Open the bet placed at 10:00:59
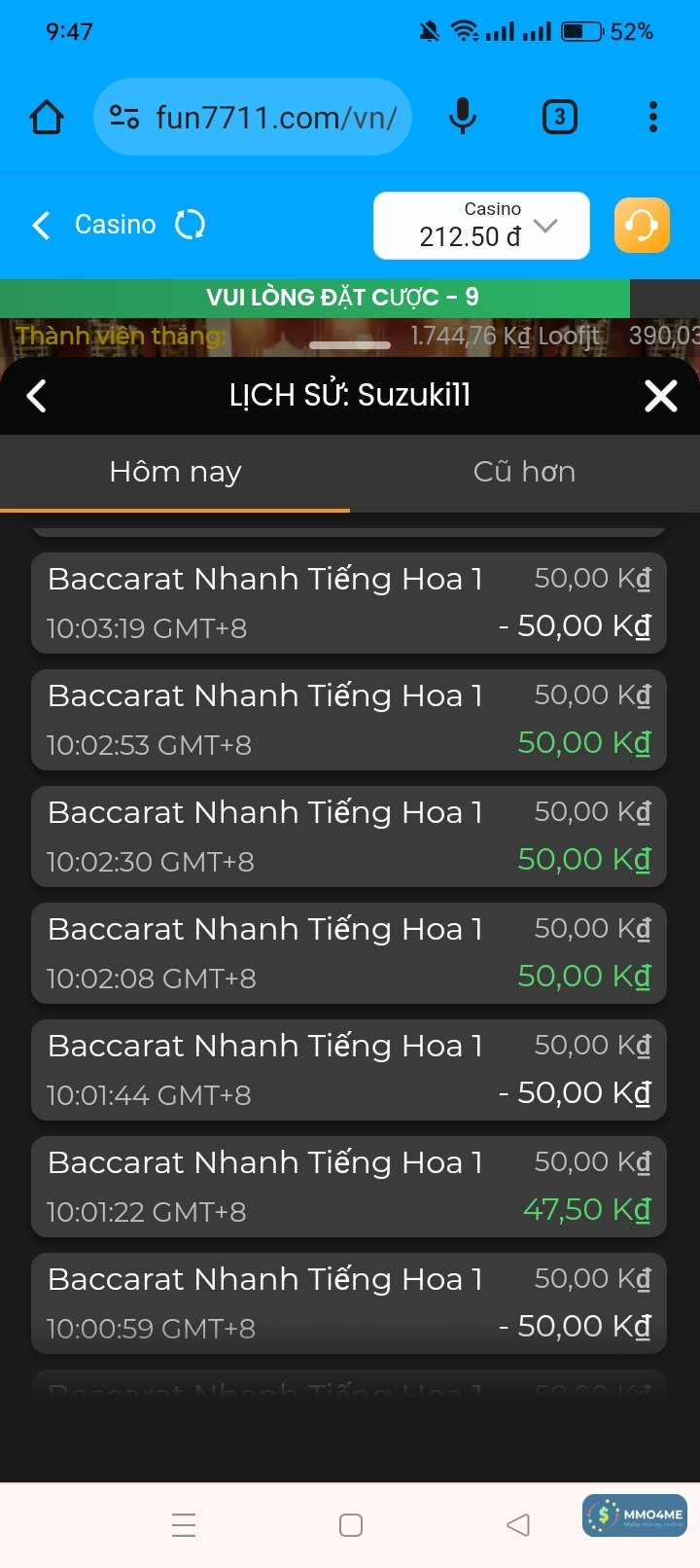700x1568 pixels. [x=349, y=1303]
